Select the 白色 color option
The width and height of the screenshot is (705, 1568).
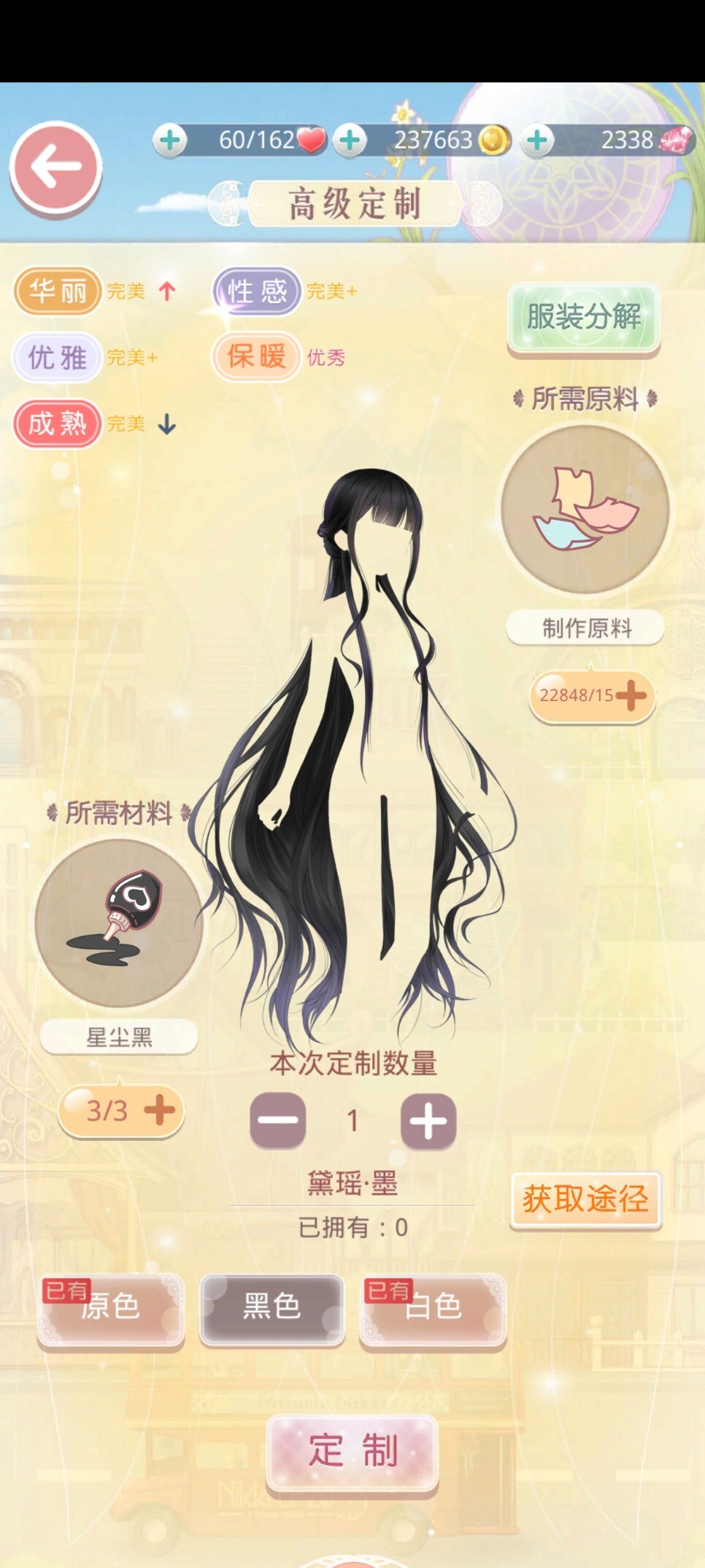433,1309
